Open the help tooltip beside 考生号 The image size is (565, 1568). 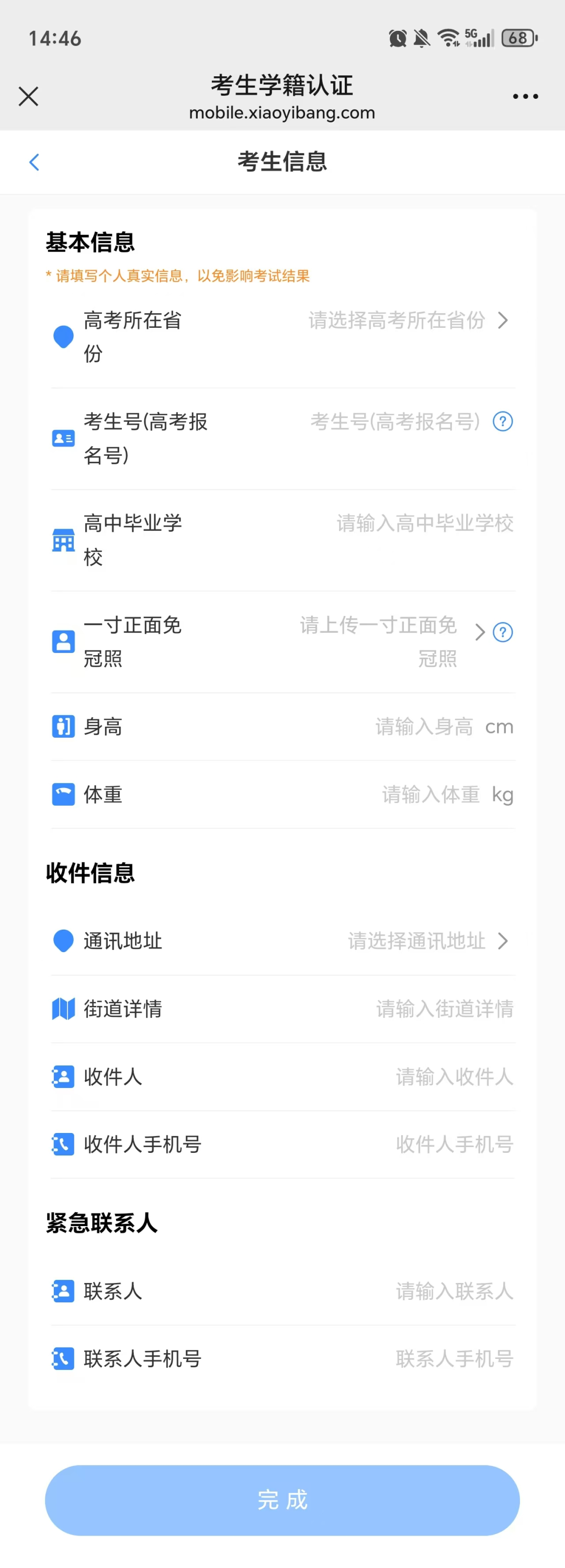tap(502, 420)
